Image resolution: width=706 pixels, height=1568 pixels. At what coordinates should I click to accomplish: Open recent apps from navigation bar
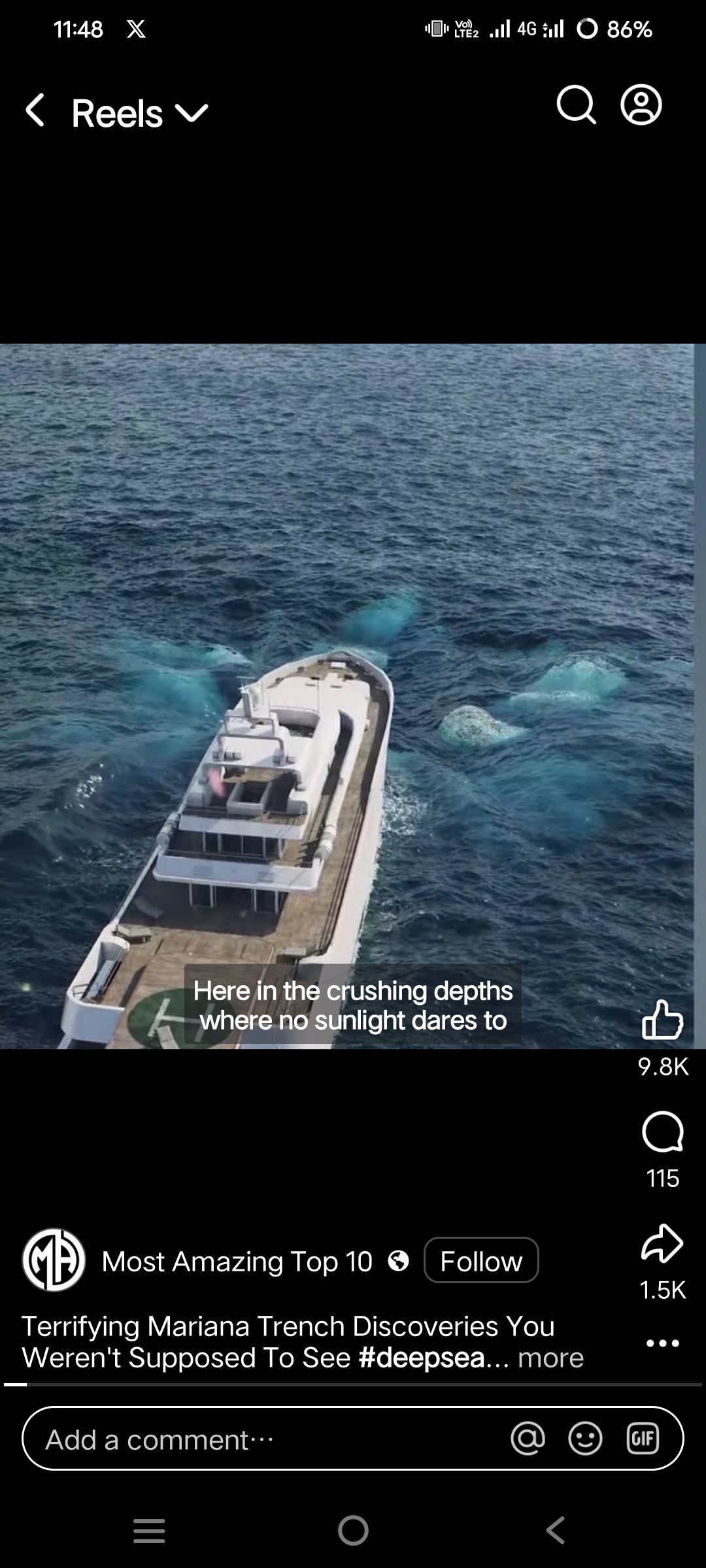tap(149, 1530)
